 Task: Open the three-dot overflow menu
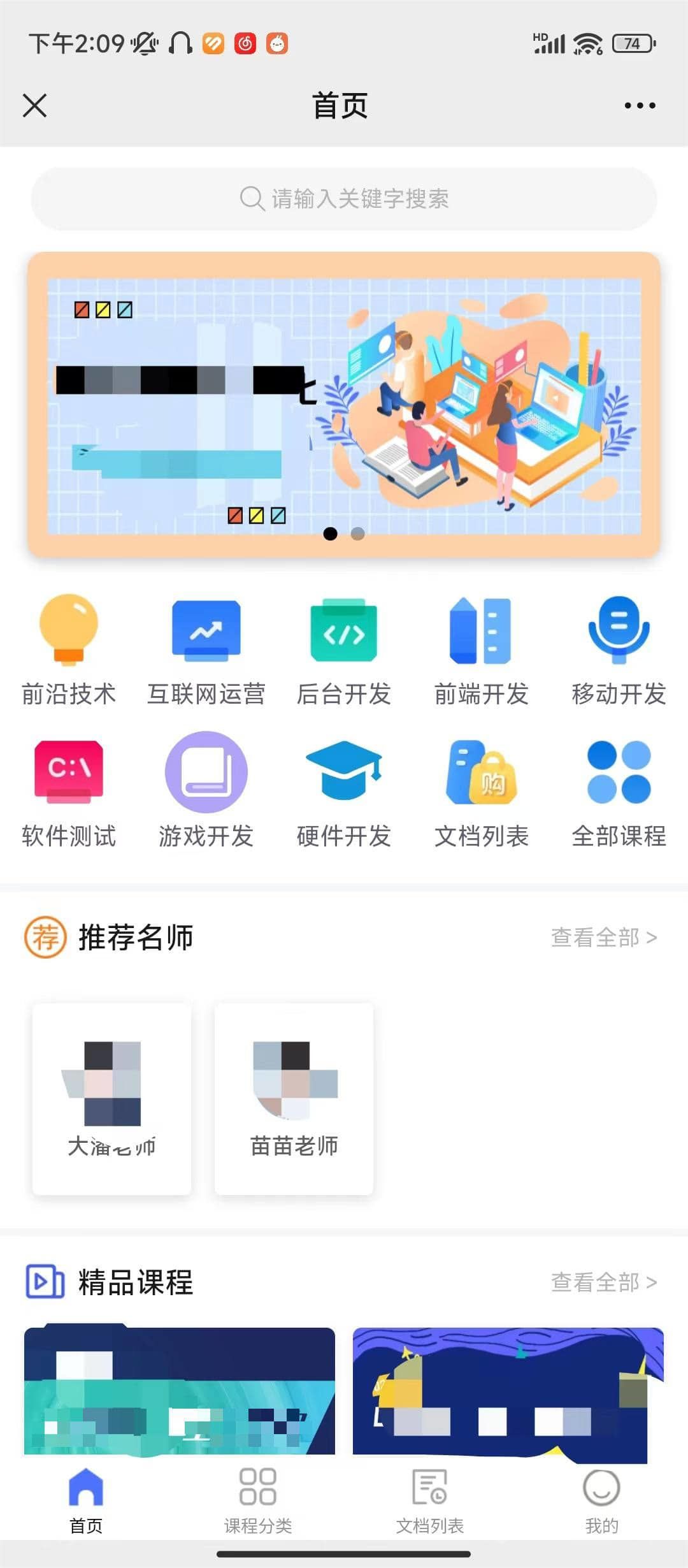point(640,106)
